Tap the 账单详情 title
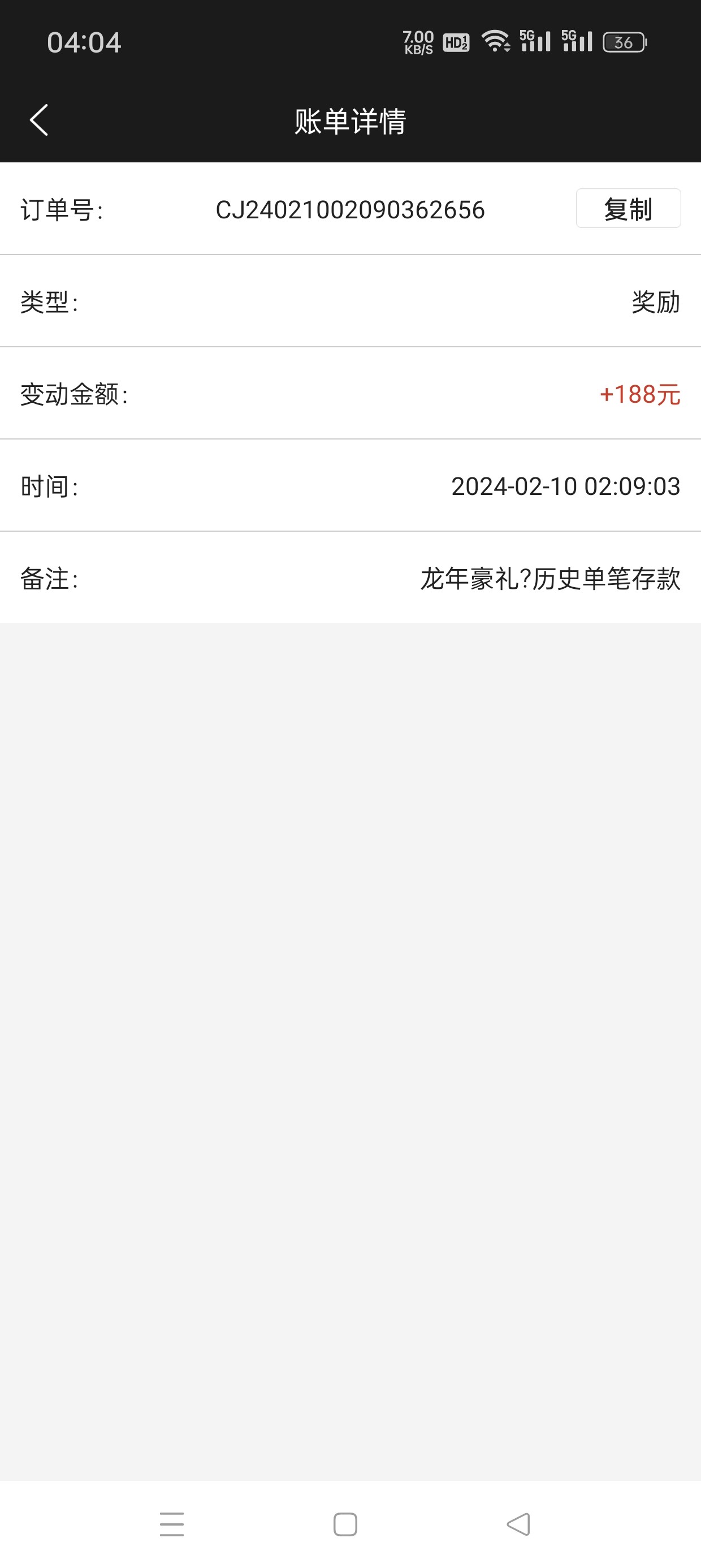Screen dimensions: 701x1568 click(x=350, y=119)
